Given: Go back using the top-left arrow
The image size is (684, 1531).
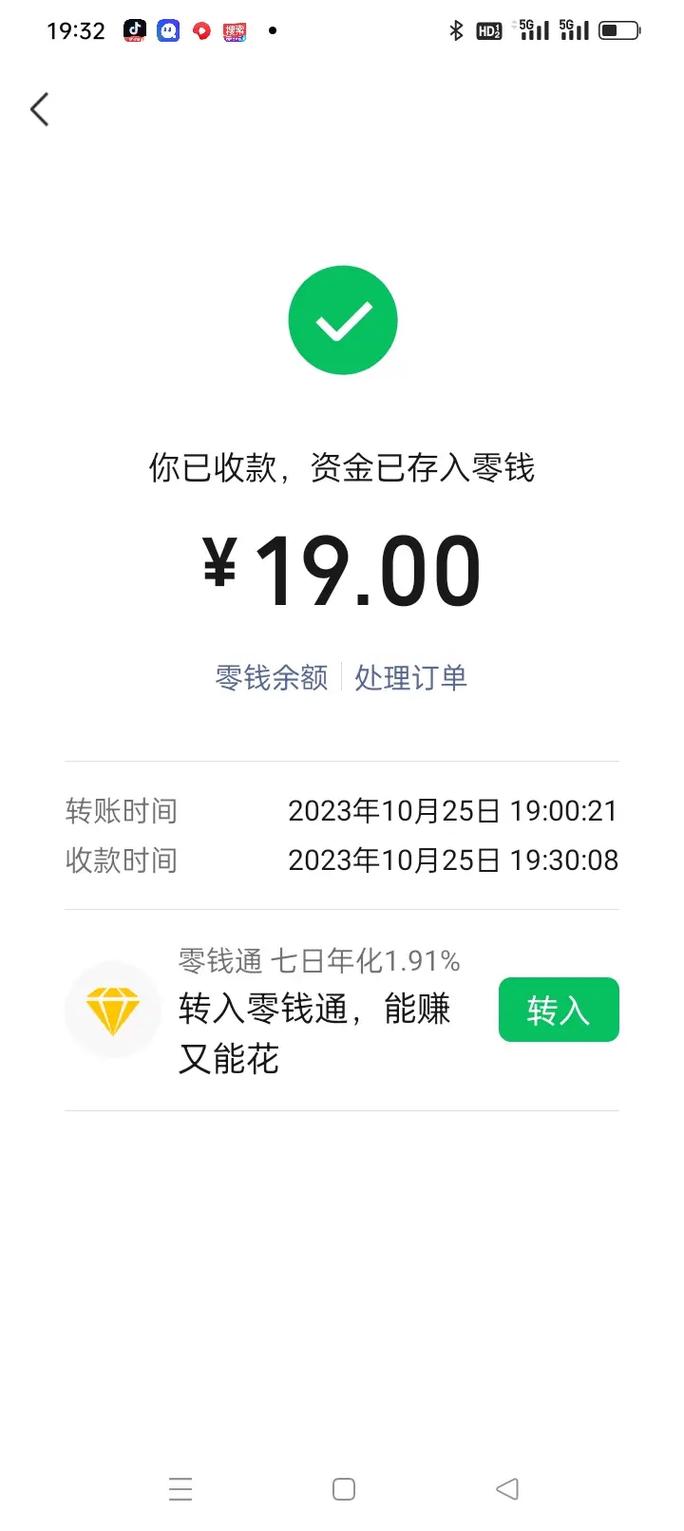Looking at the screenshot, I should [x=40, y=109].
